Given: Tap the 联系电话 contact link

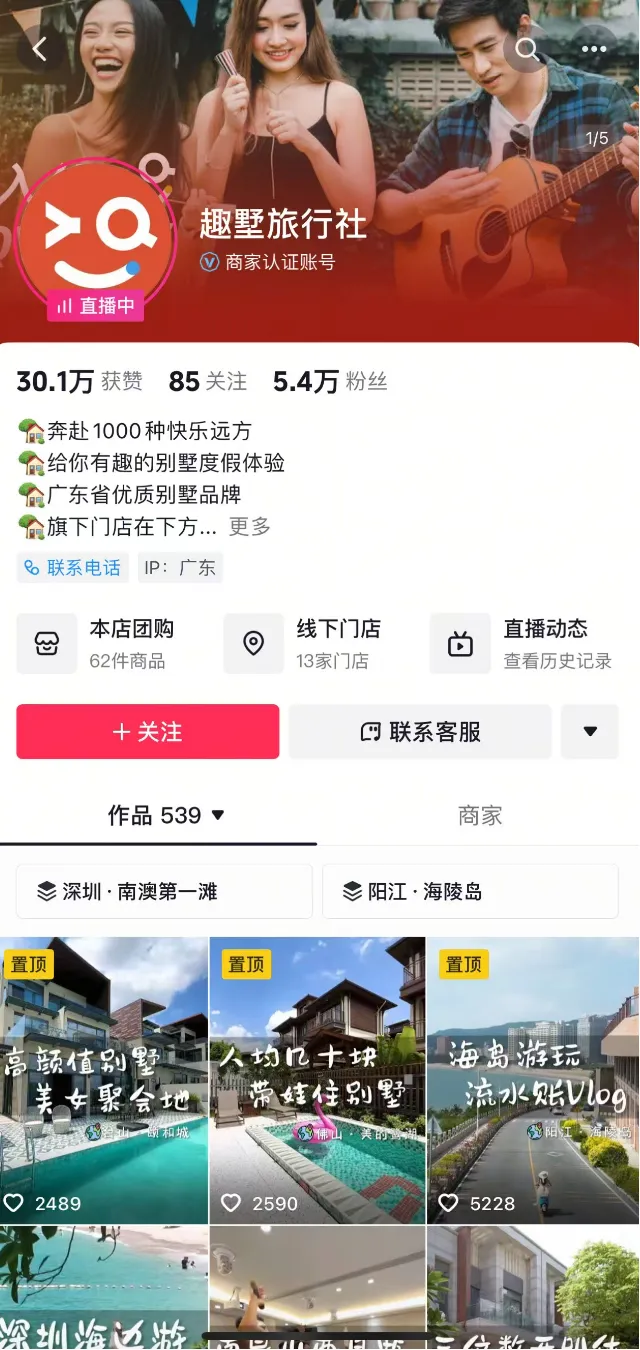Looking at the screenshot, I should [73, 568].
